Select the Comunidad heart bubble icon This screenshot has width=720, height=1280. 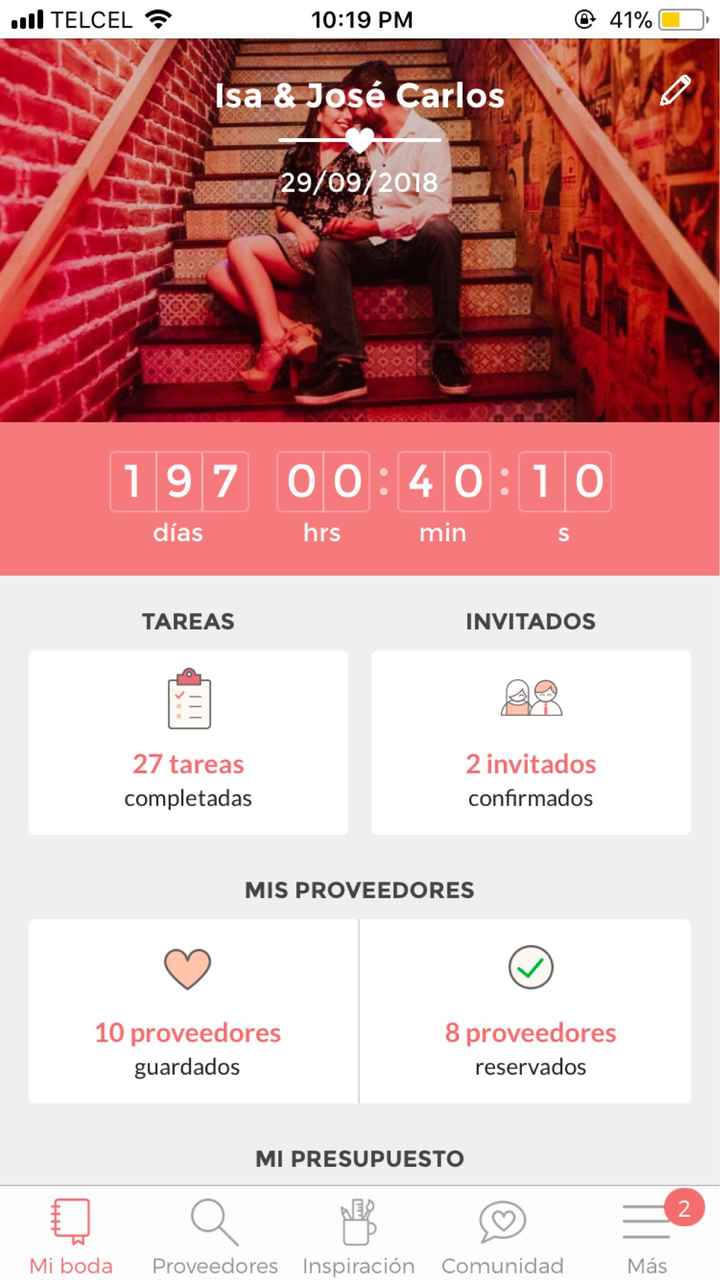501,1222
